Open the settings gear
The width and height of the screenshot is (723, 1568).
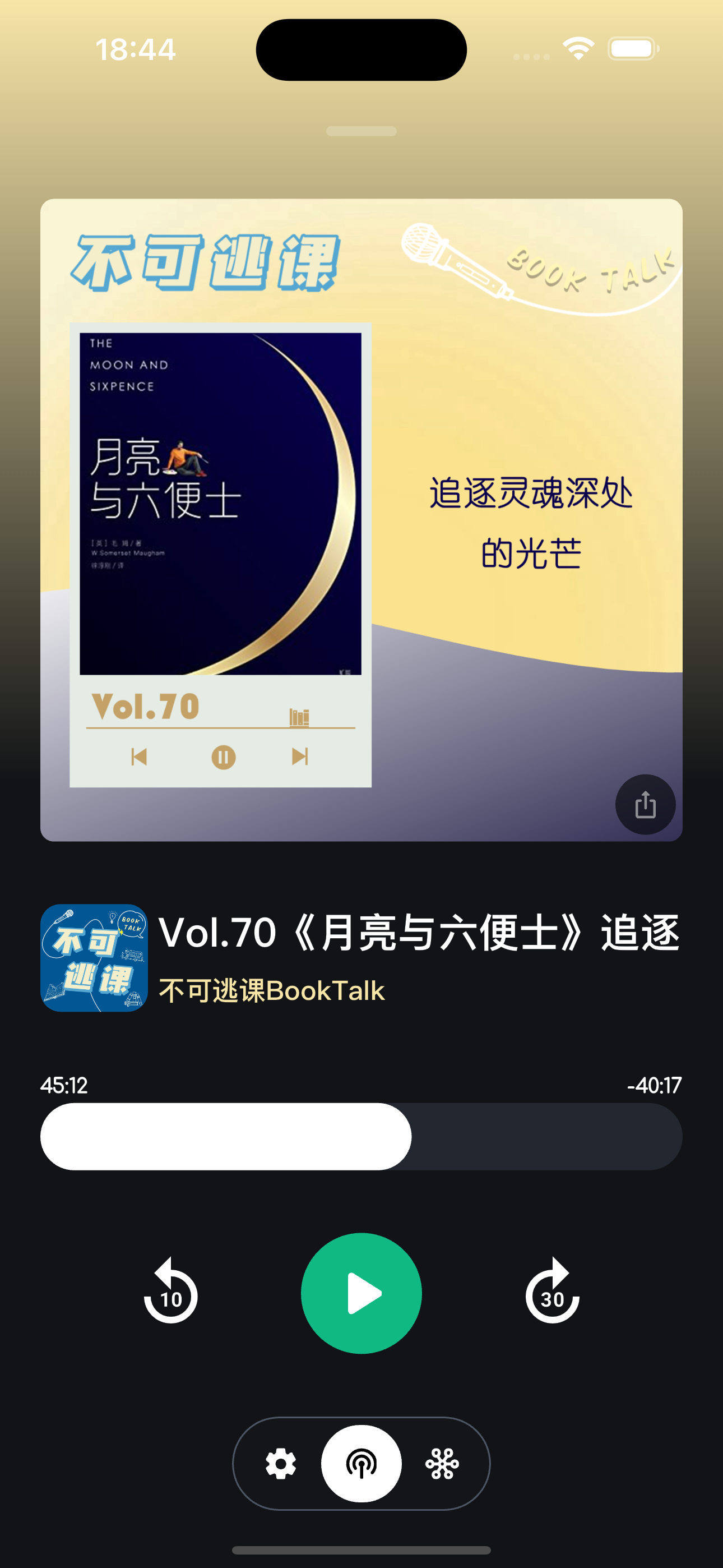[x=281, y=1463]
